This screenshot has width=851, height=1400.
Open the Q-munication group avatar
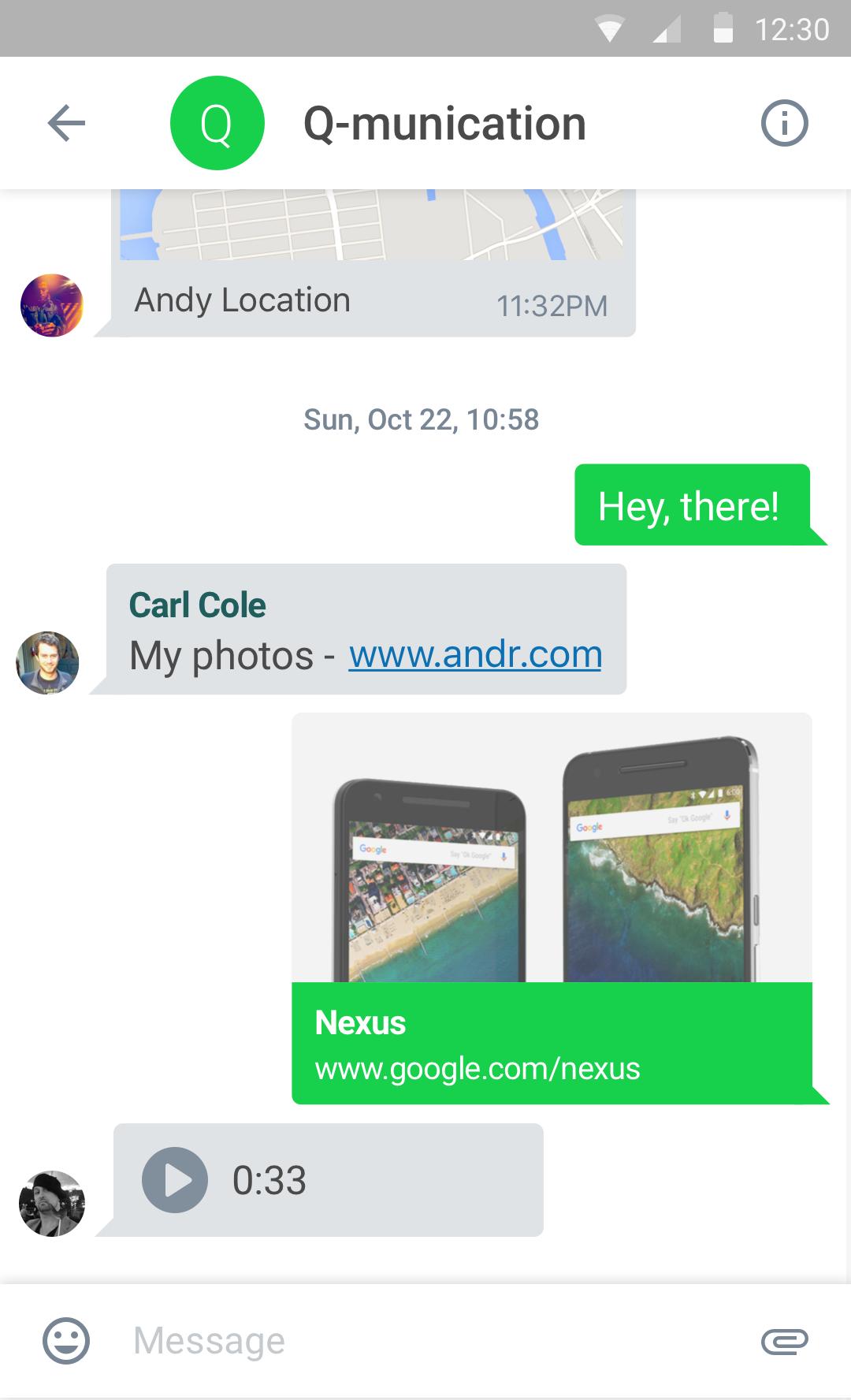click(217, 123)
